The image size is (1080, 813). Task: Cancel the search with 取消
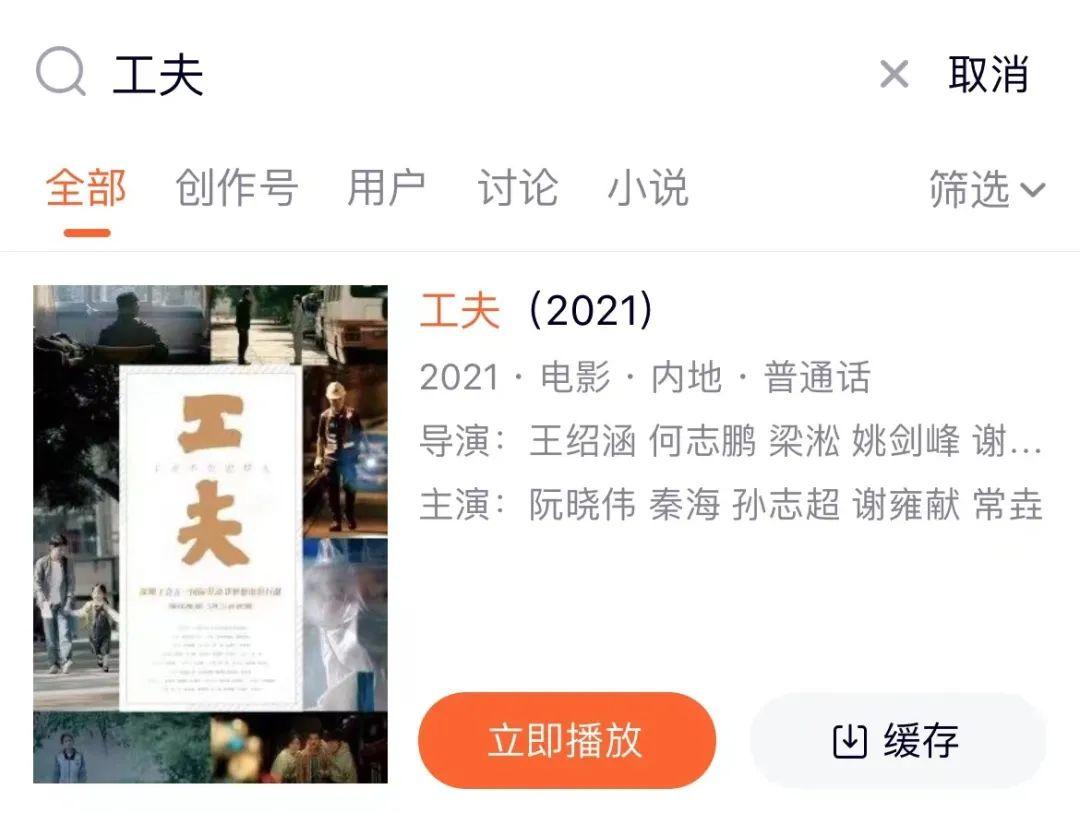988,75
